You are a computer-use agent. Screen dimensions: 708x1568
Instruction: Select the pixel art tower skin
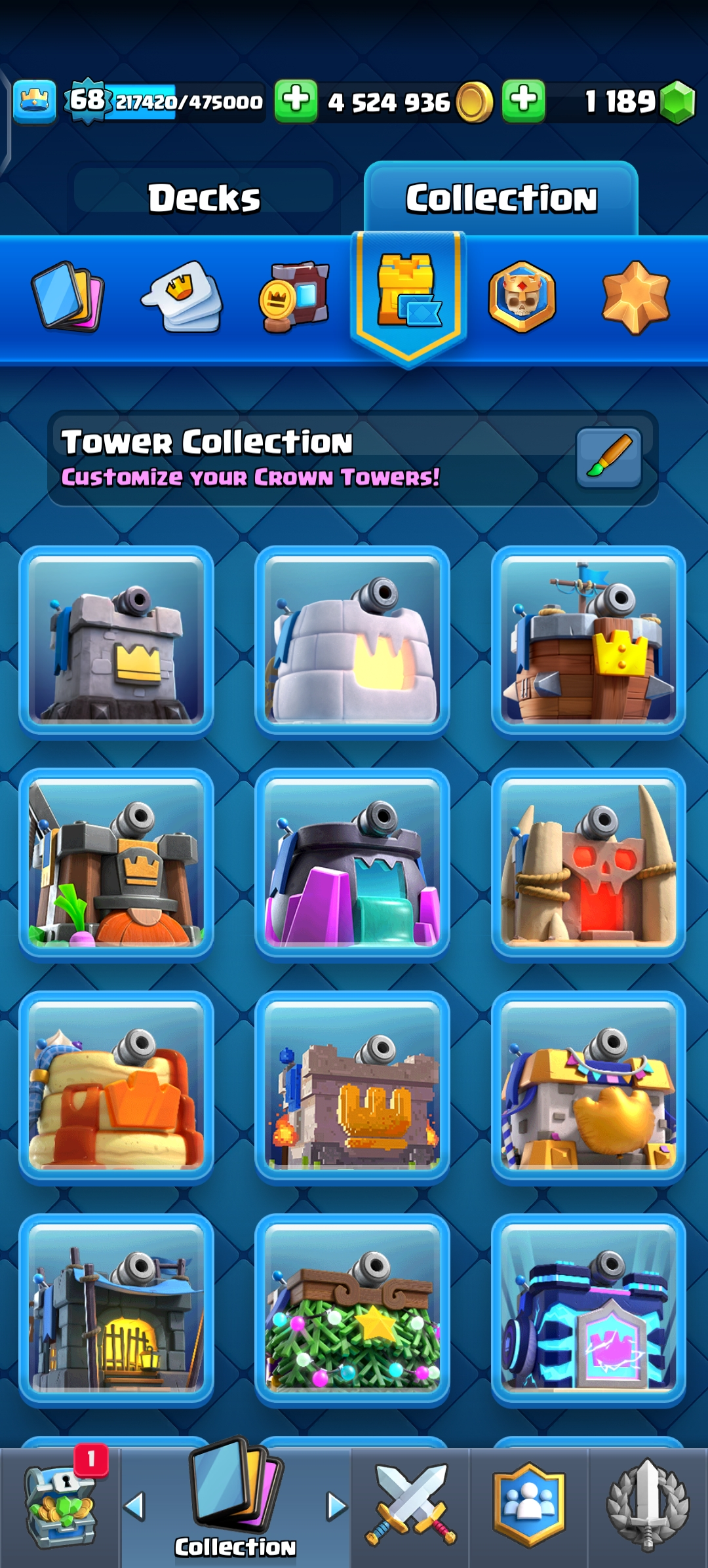(352, 1086)
